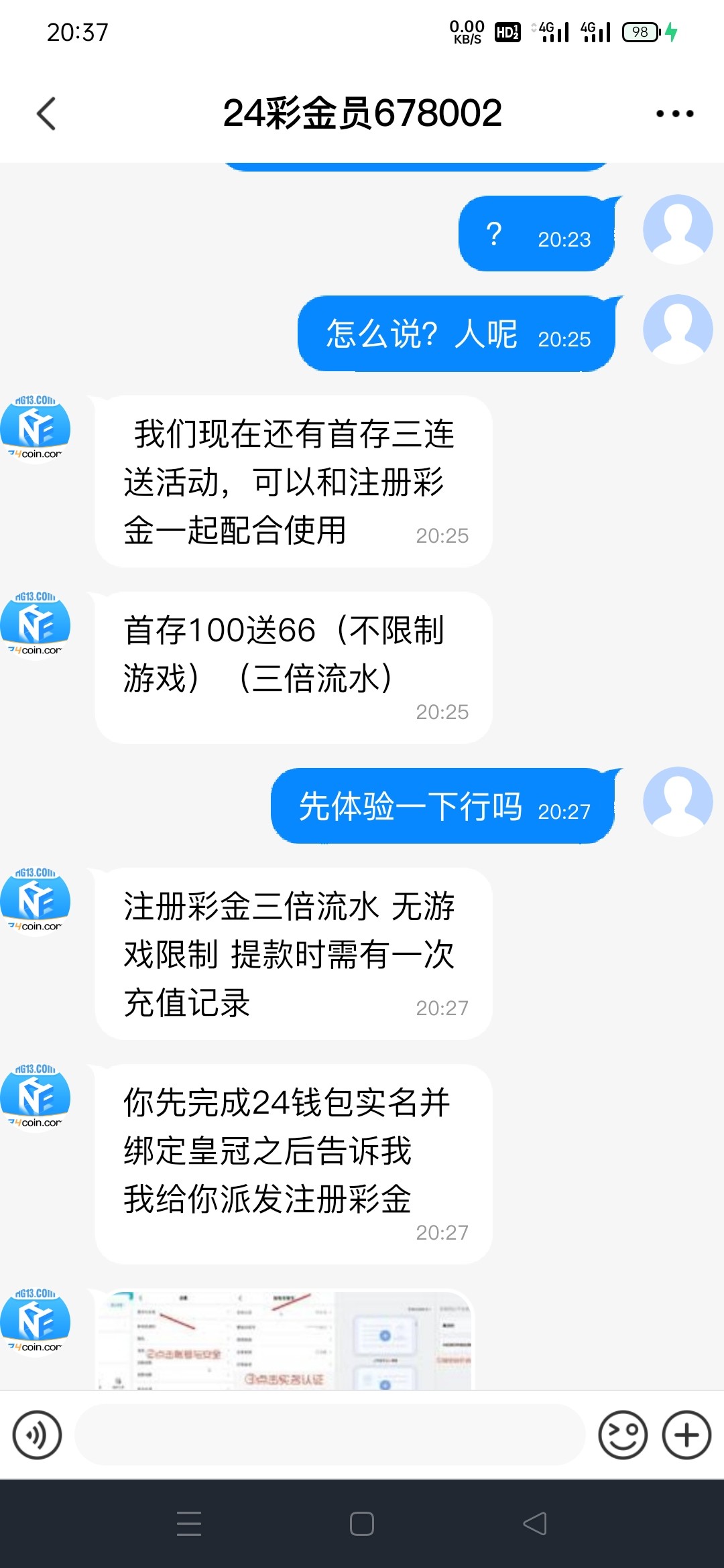Screen dimensions: 724x1568
Task: Open the three-dot more options menu
Action: [x=674, y=113]
